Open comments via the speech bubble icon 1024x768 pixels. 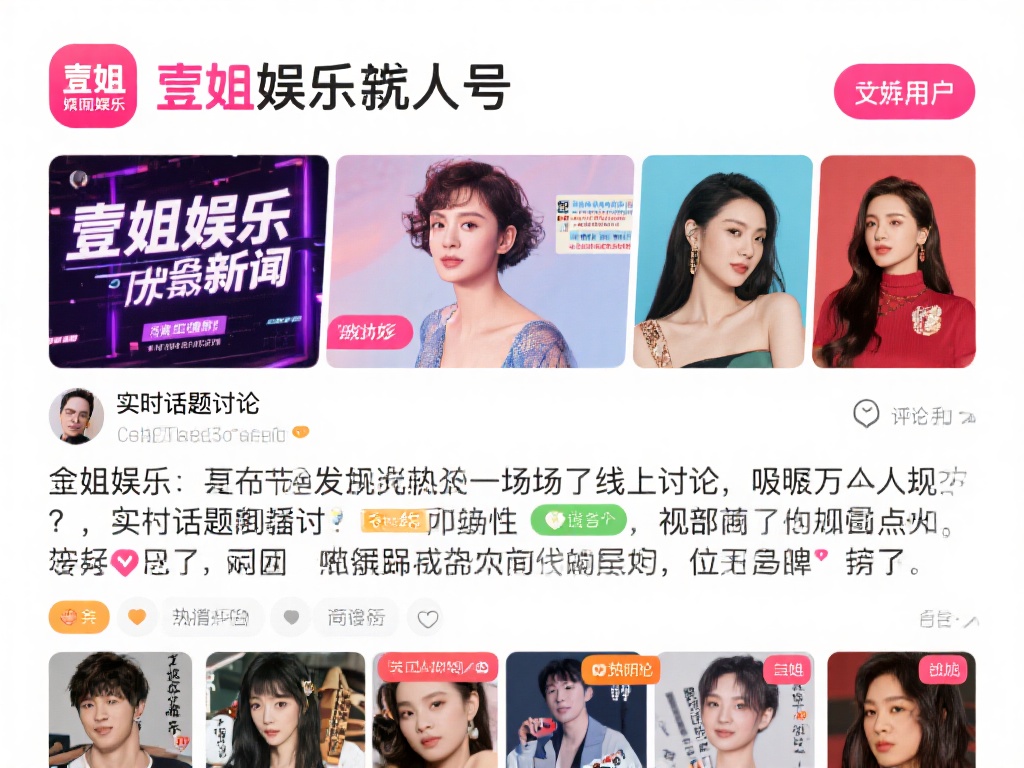pos(866,415)
